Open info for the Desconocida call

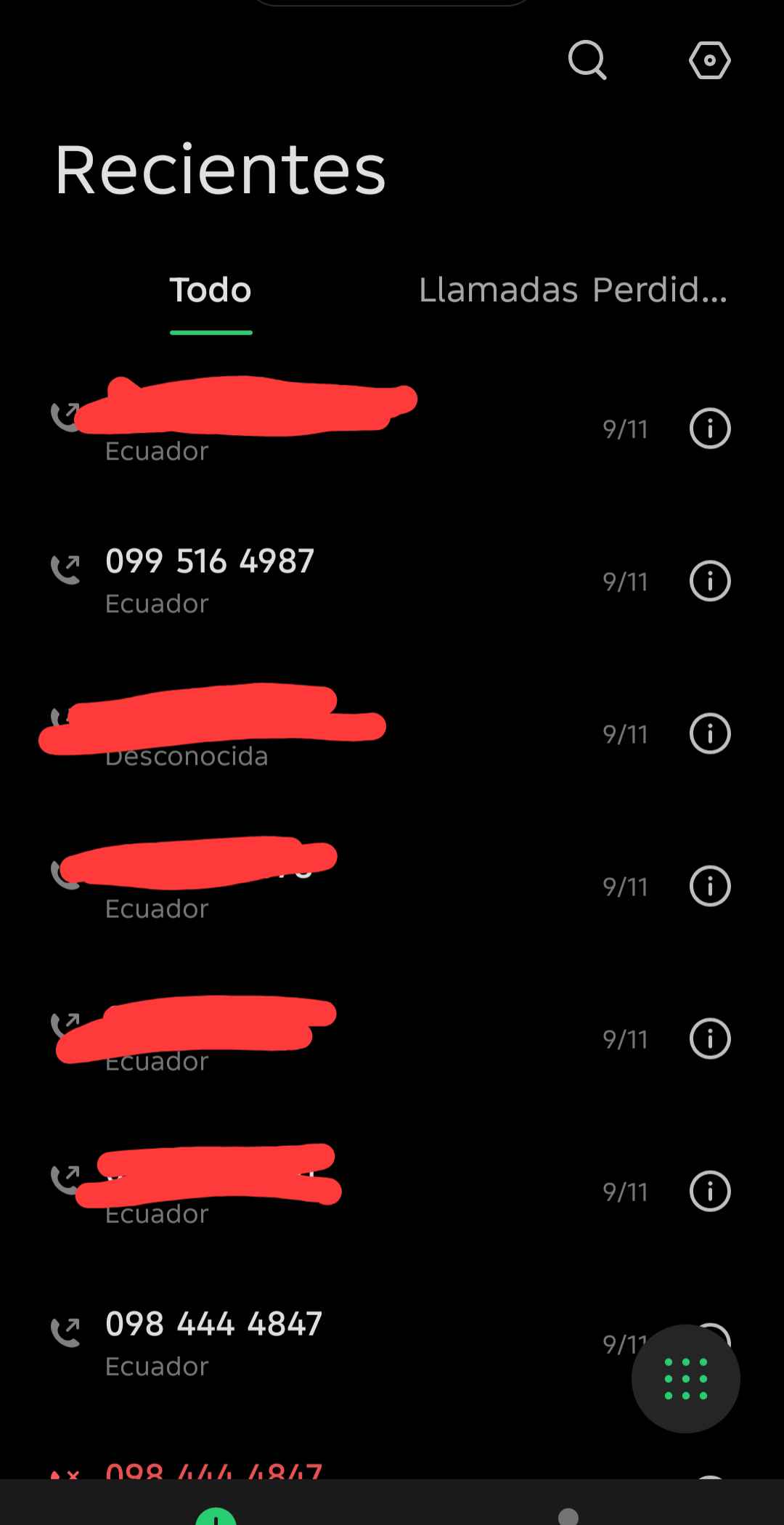tap(709, 733)
